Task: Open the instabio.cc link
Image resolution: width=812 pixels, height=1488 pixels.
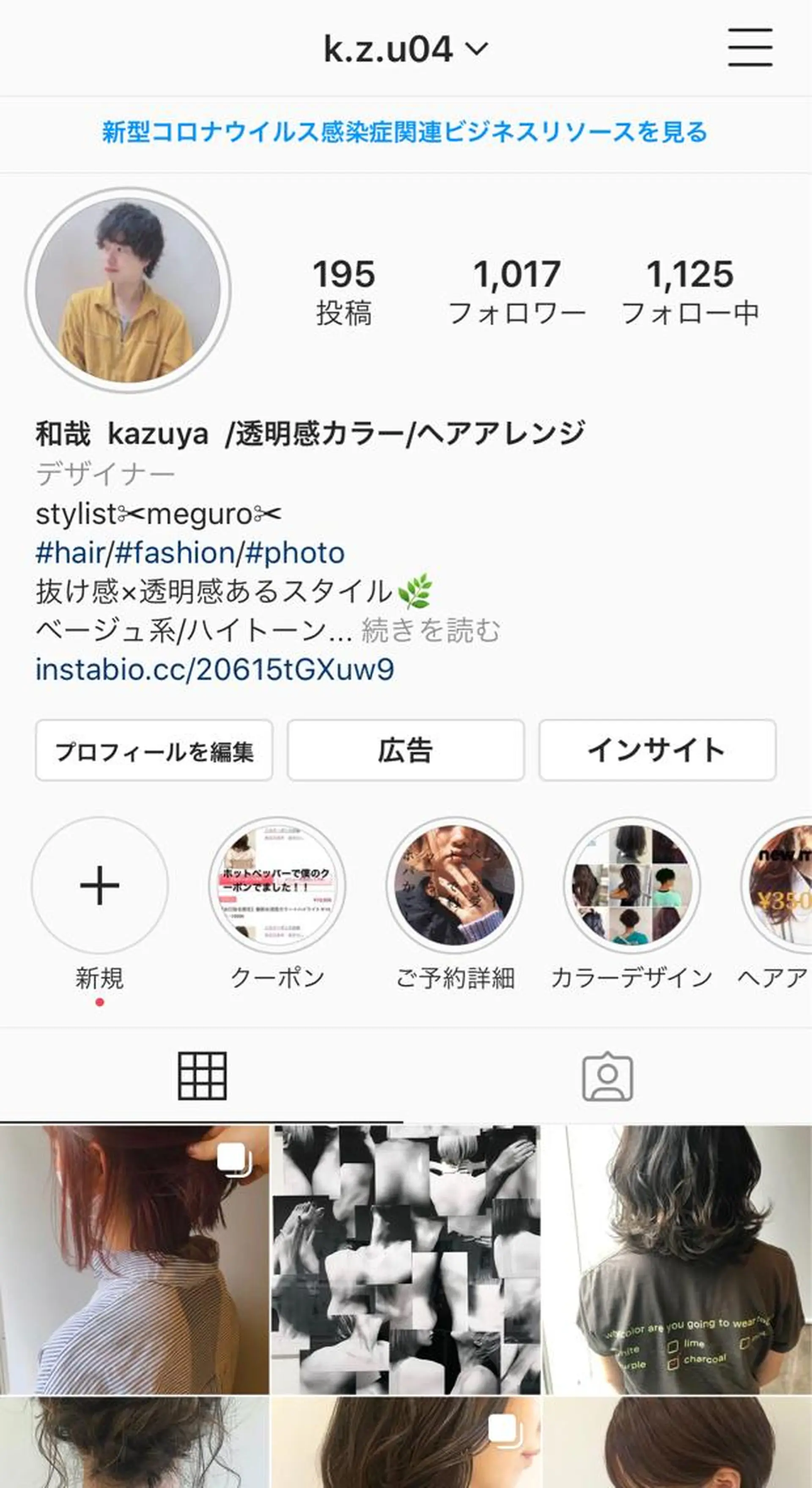Action: (x=215, y=670)
